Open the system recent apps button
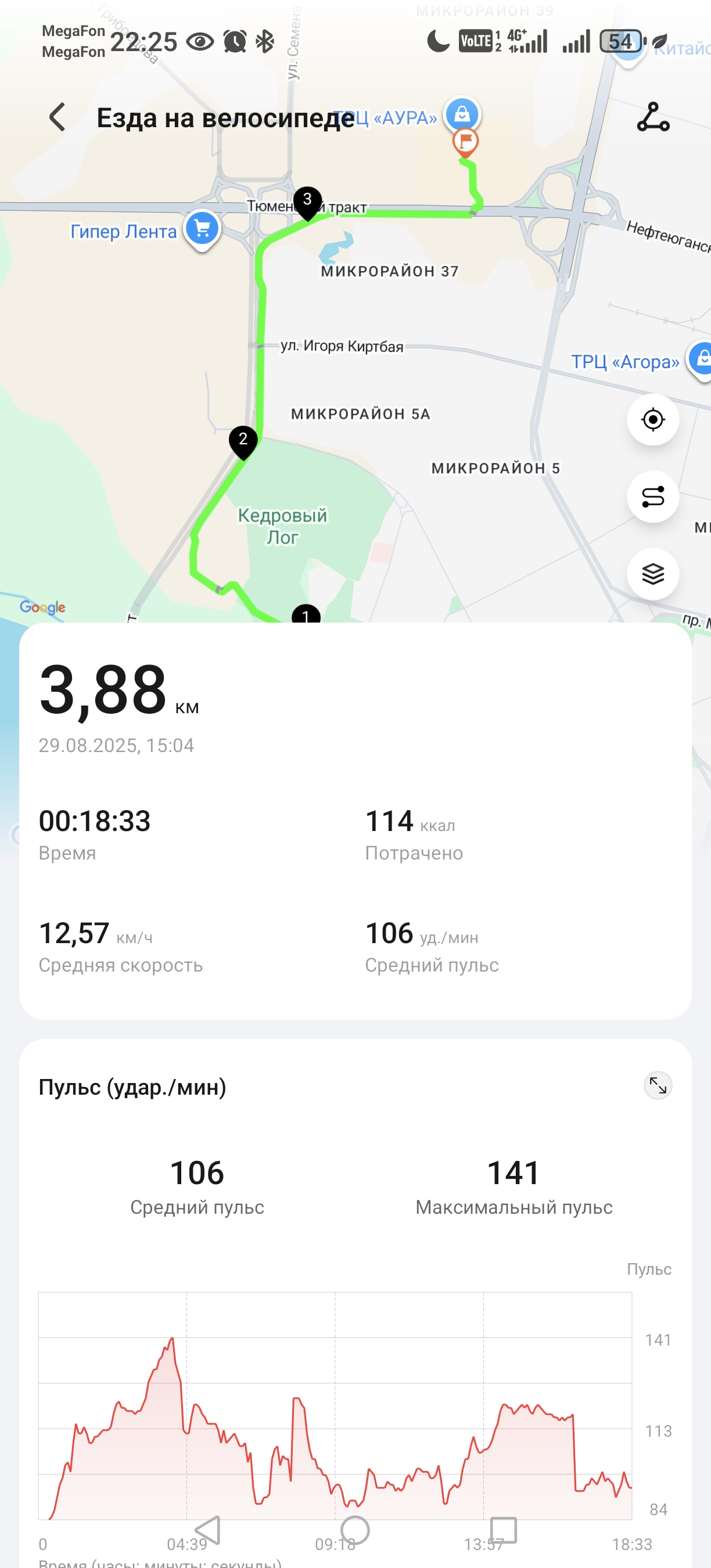711x1568 pixels. [x=504, y=1530]
